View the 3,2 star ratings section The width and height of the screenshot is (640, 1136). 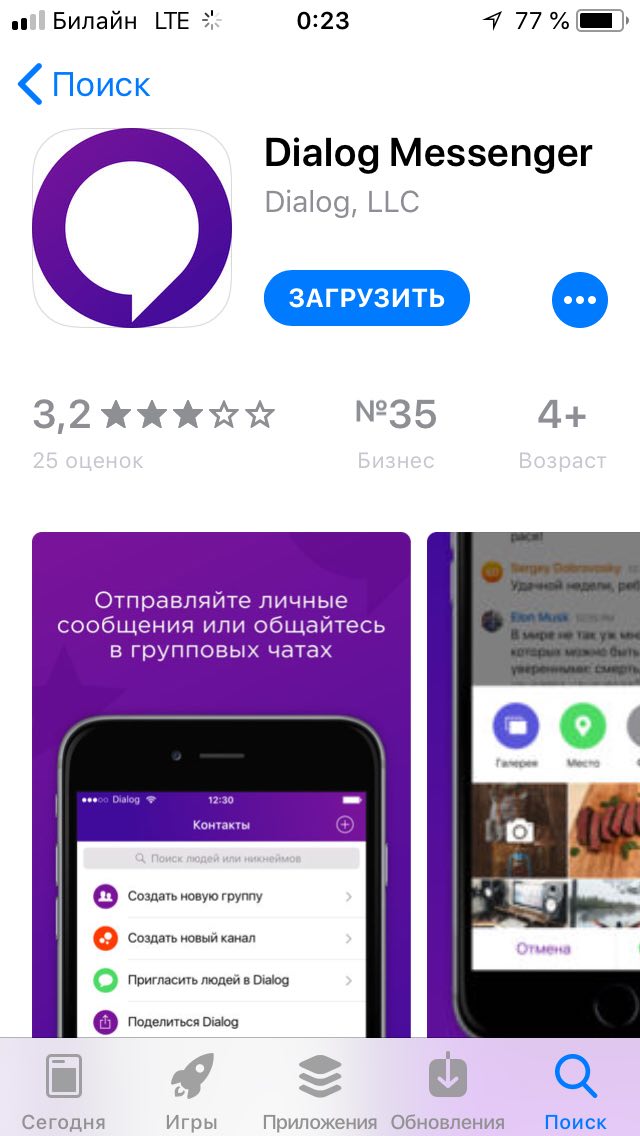click(x=153, y=431)
